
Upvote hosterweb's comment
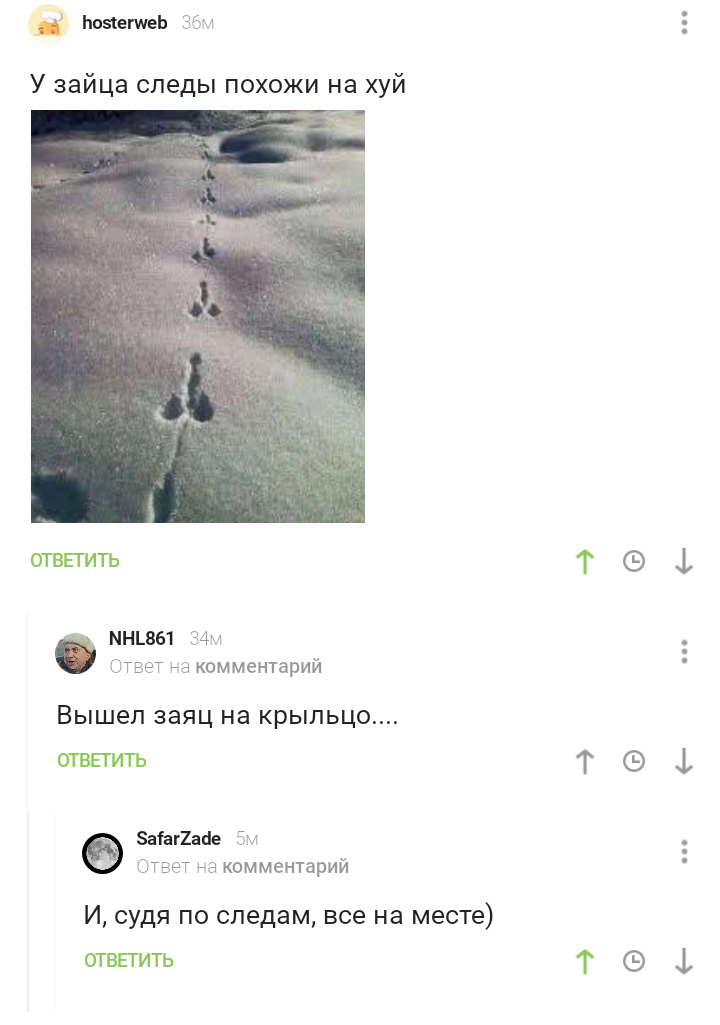[x=585, y=562]
